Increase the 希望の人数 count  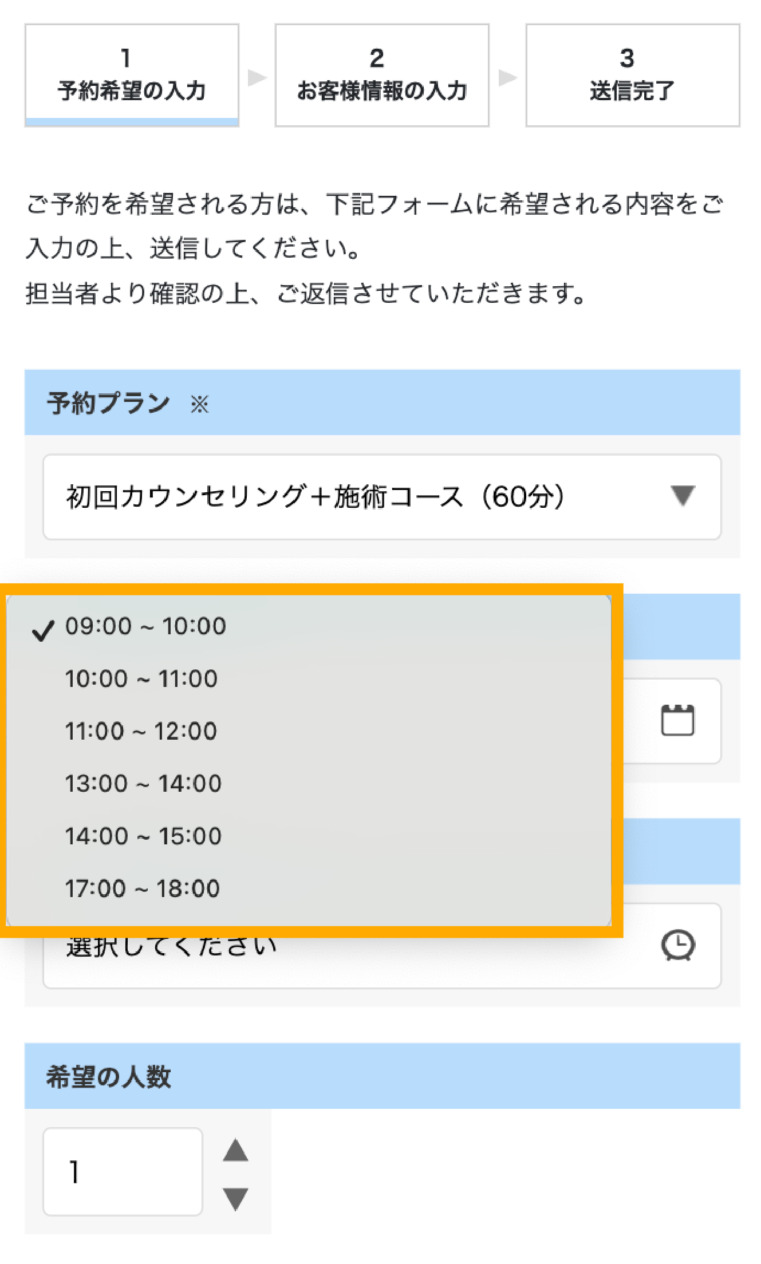[x=235, y=1152]
